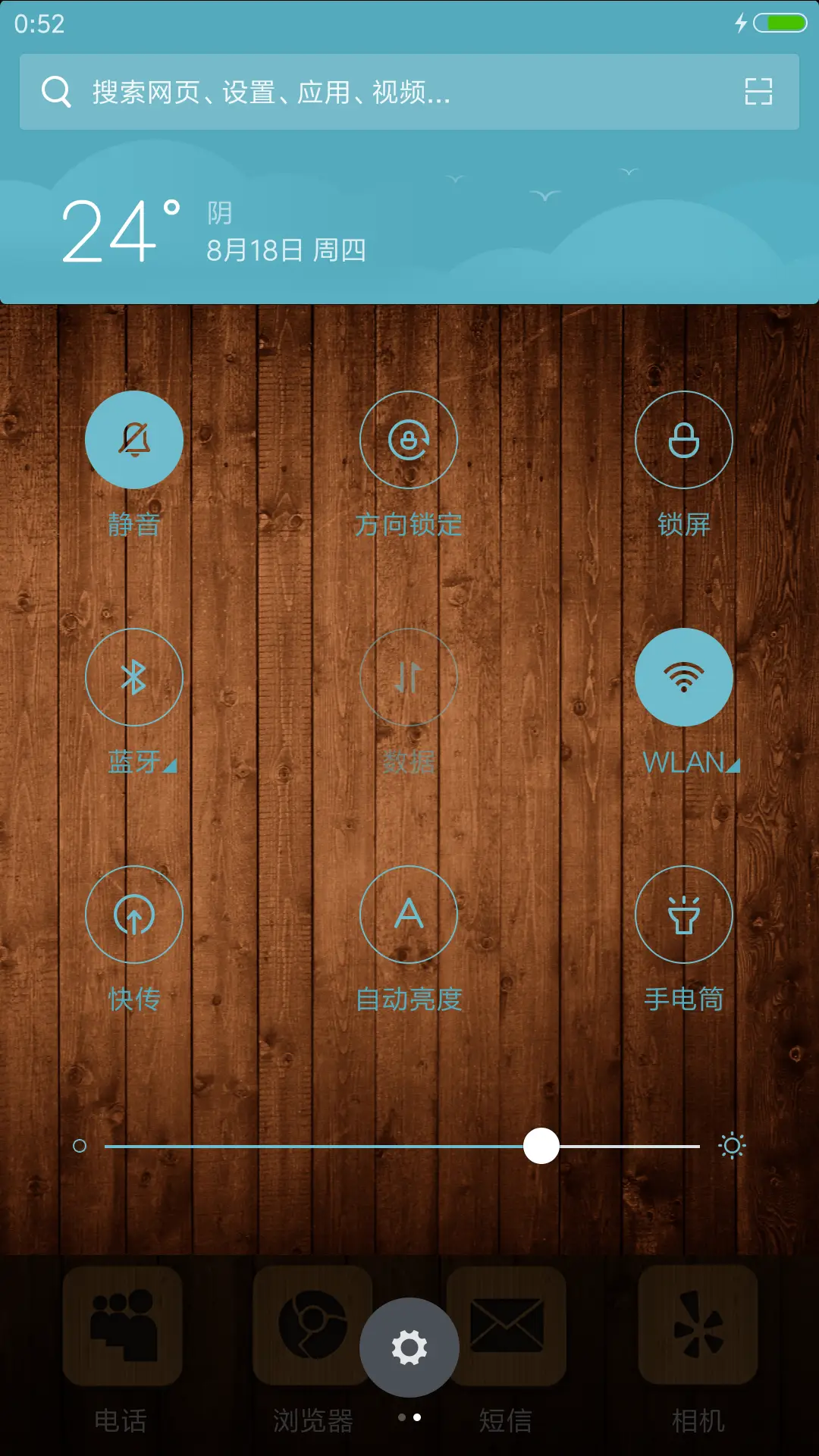Expand orientation lock (方向锁定) settings
The width and height of the screenshot is (819, 1456).
(409, 440)
